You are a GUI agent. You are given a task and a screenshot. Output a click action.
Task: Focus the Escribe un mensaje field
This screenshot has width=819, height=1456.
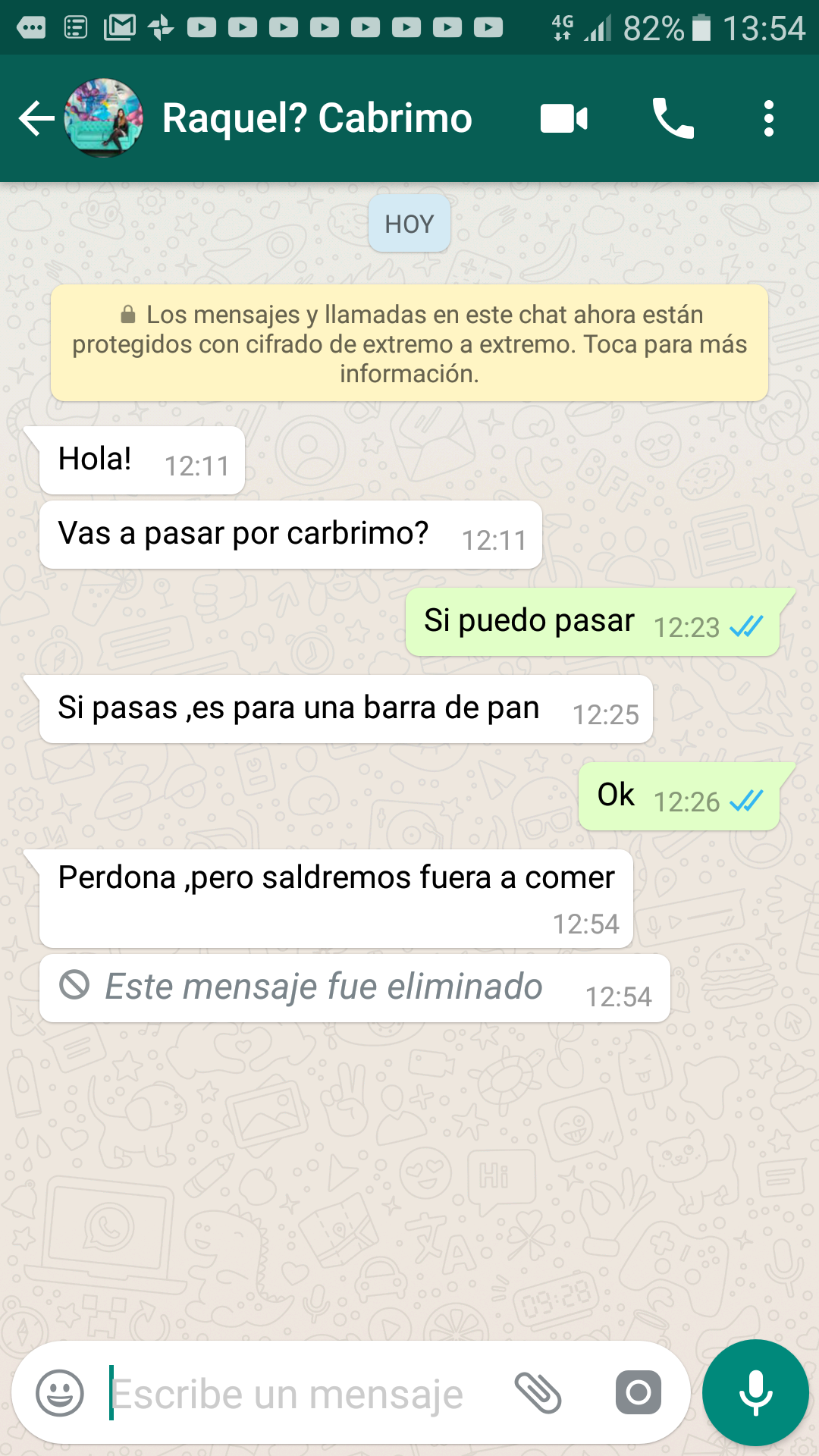pyautogui.click(x=303, y=1393)
